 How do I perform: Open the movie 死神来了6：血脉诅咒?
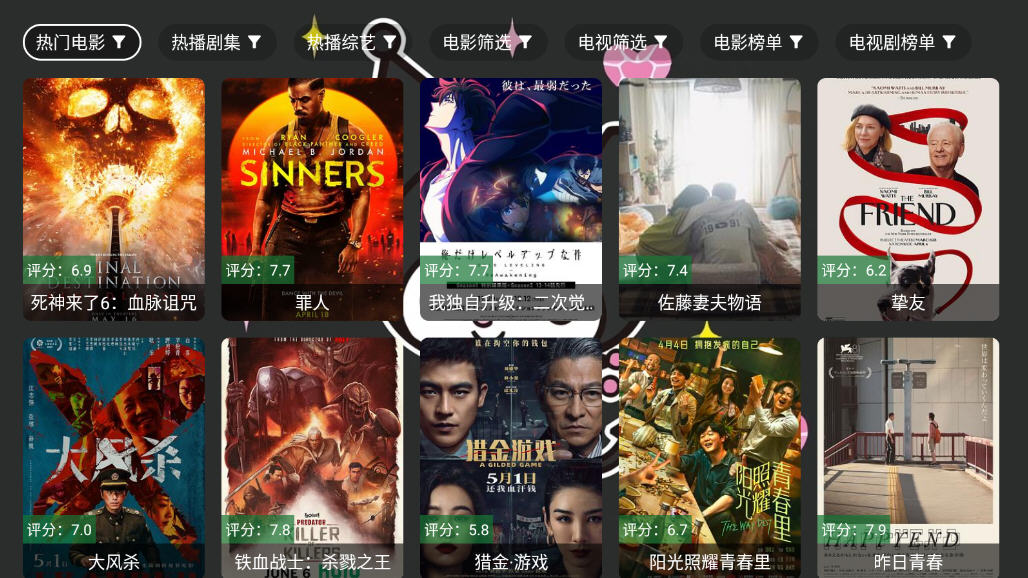pyautogui.click(x=114, y=199)
